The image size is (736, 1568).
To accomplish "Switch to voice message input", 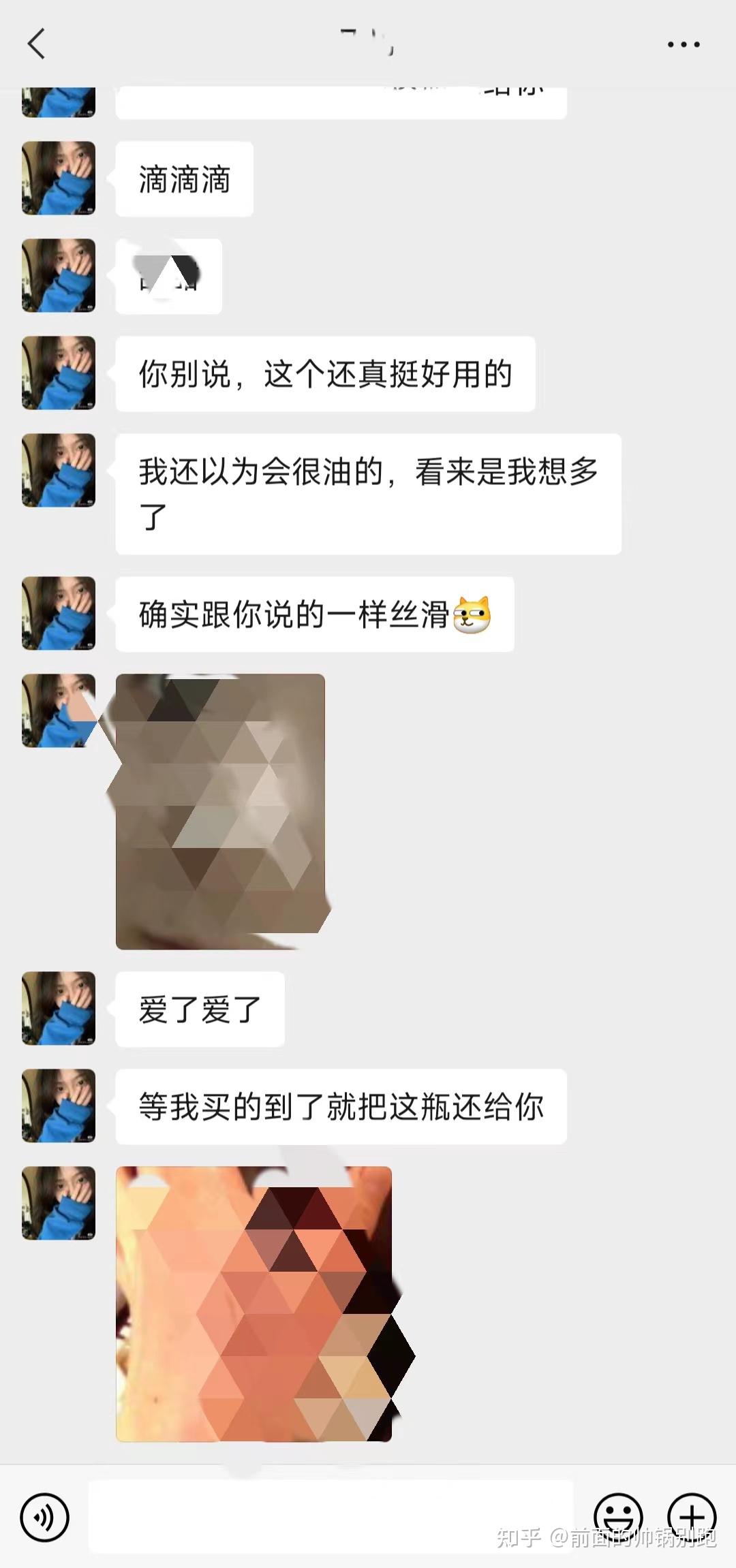I will [x=45, y=1517].
